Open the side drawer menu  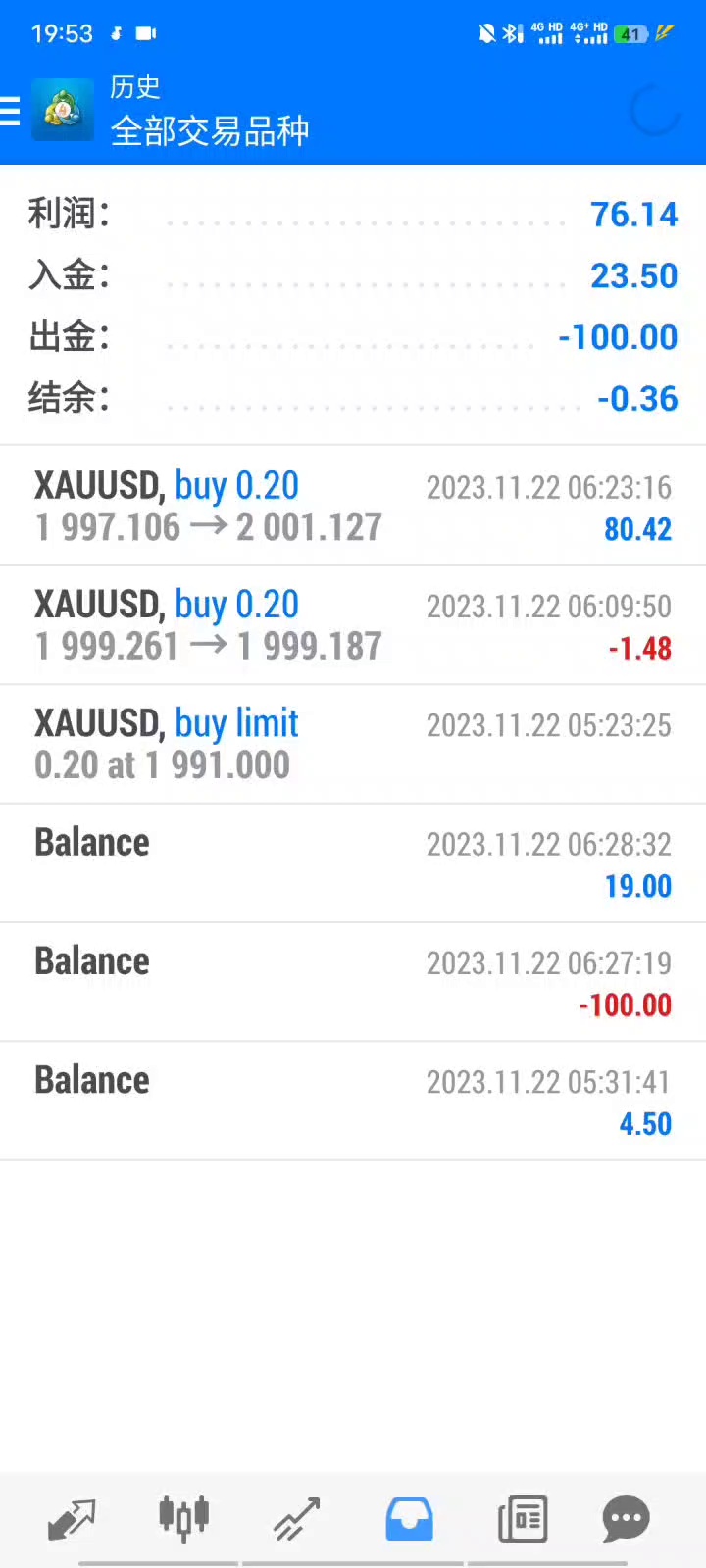click(x=12, y=111)
